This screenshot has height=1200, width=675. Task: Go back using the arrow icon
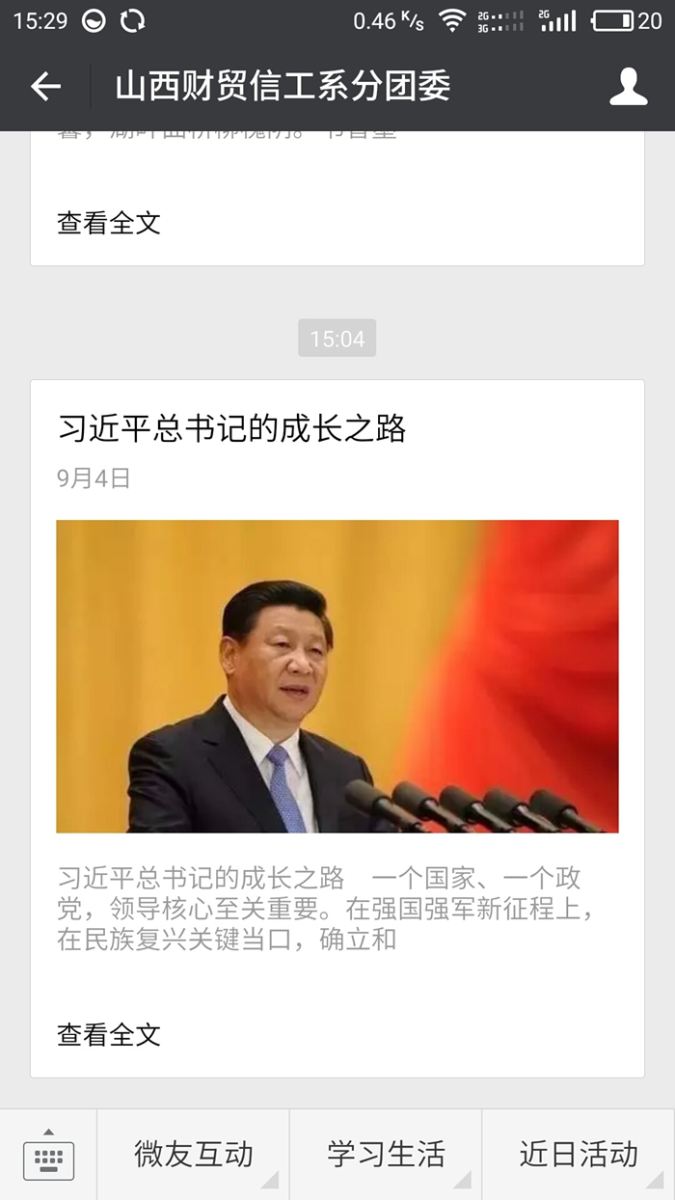click(x=45, y=87)
